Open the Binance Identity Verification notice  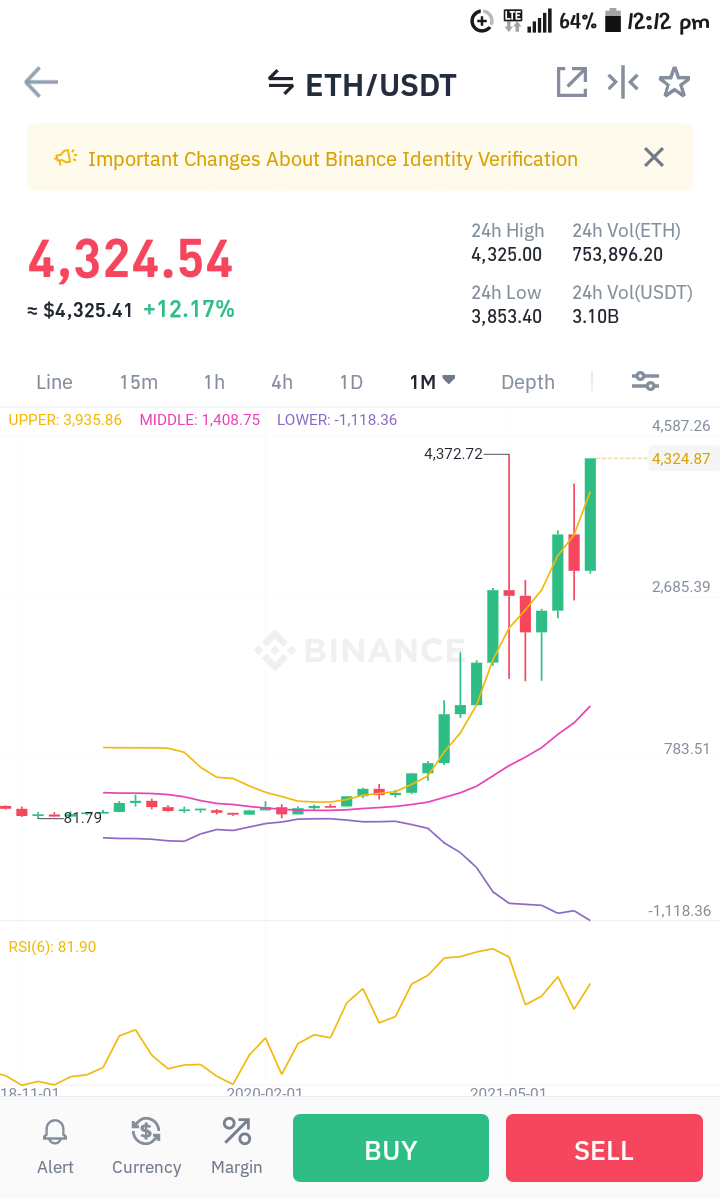point(332,159)
